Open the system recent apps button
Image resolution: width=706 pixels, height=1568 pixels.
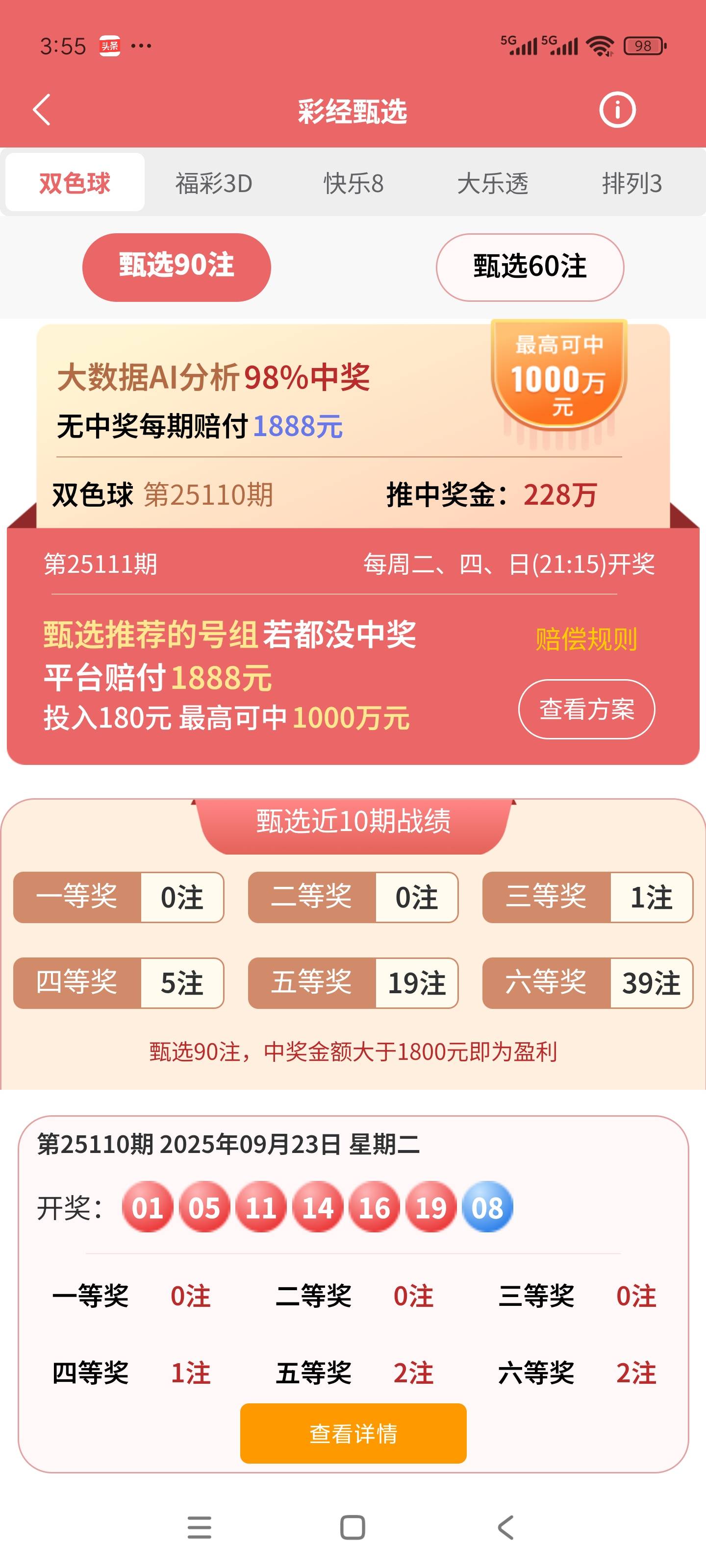(x=199, y=1527)
